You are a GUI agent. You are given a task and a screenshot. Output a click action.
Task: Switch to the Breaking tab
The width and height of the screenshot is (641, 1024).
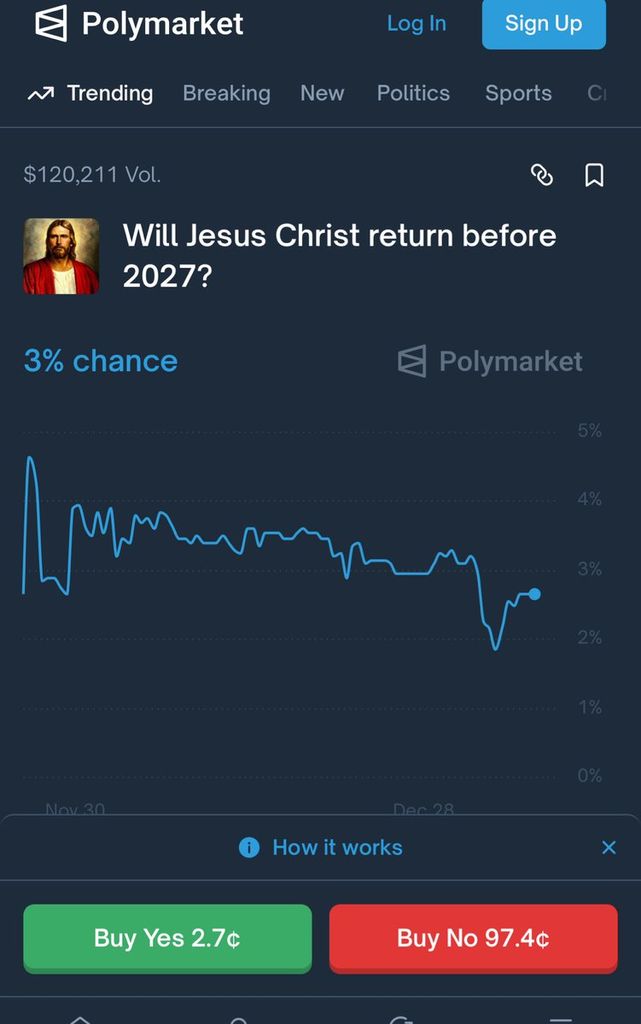click(x=226, y=93)
